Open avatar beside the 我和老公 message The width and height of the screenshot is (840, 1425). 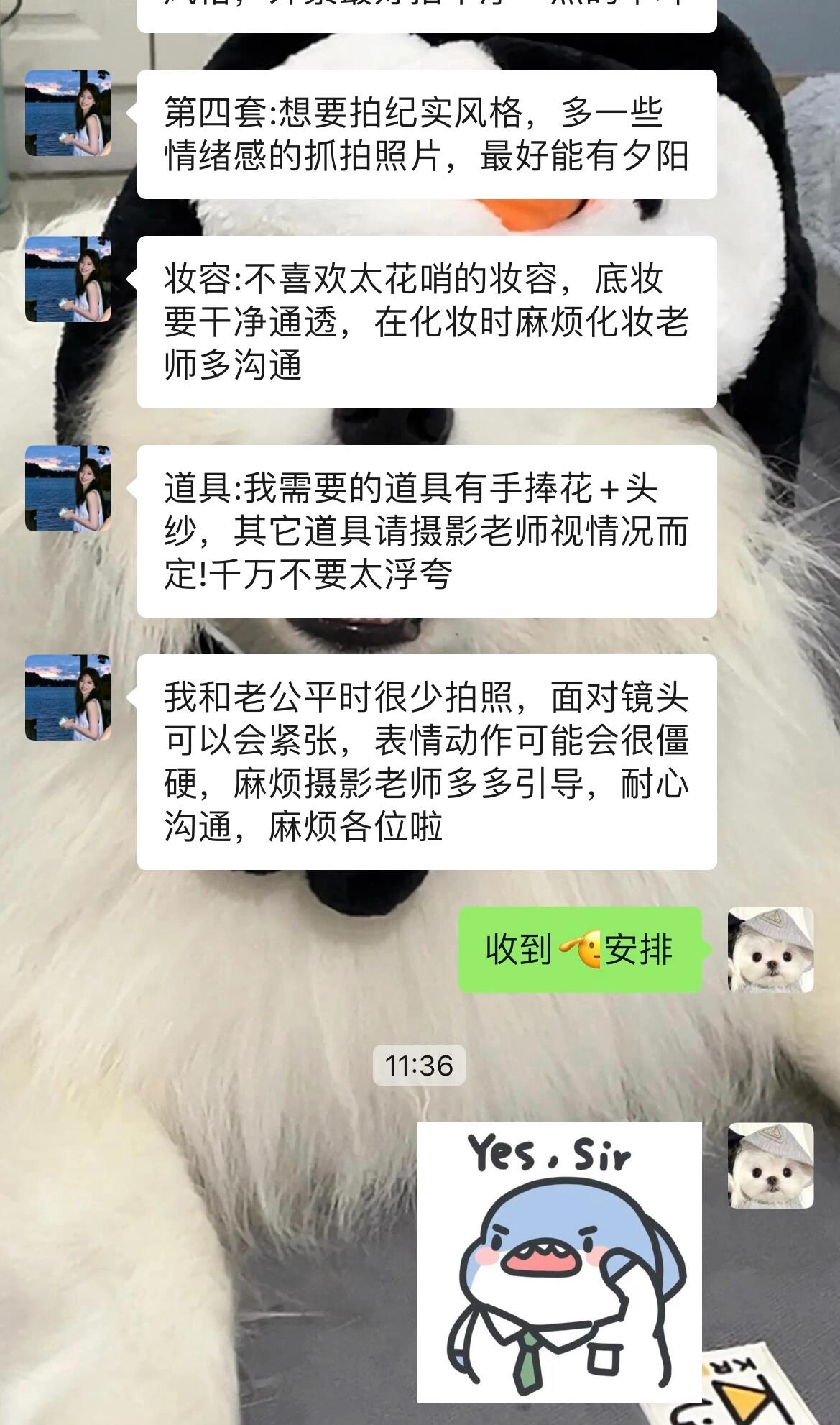pos(68,697)
